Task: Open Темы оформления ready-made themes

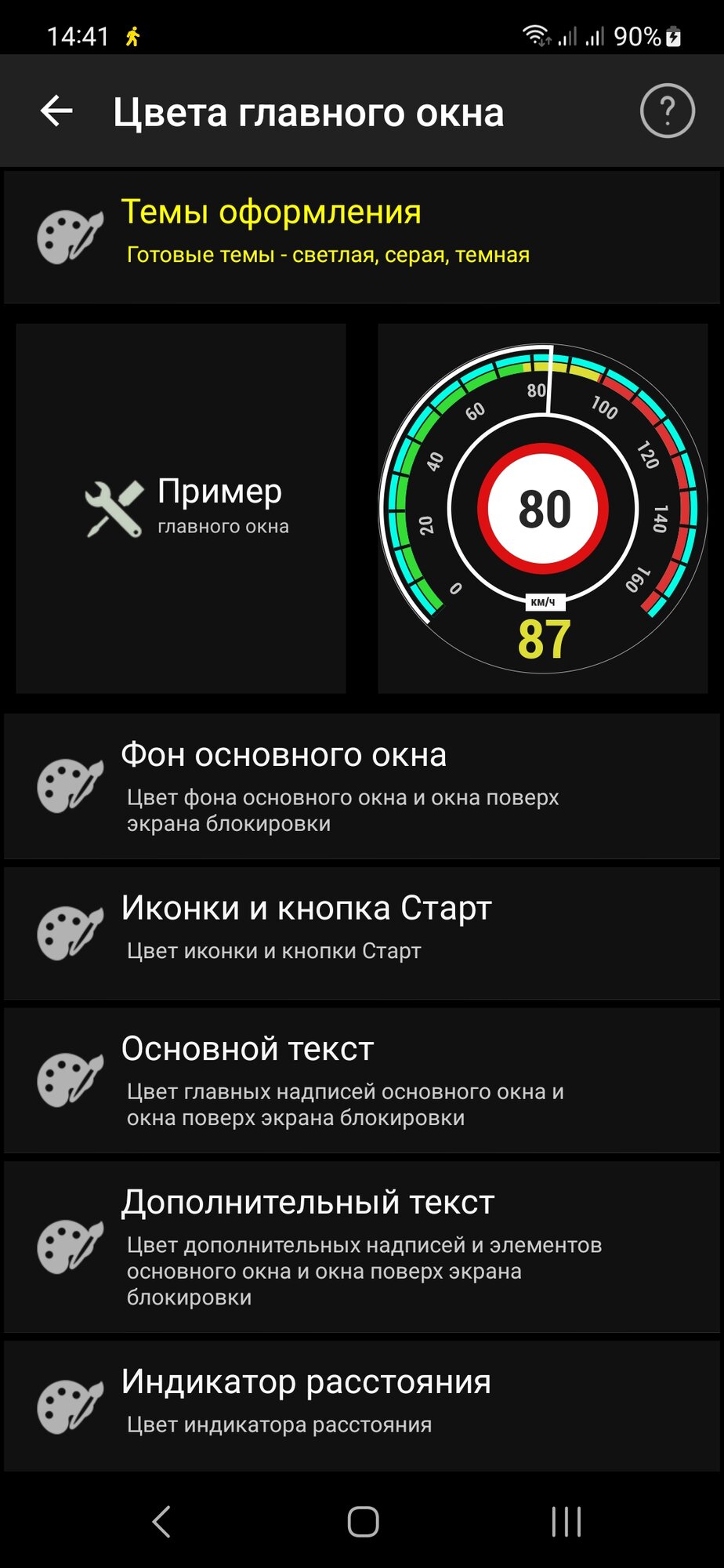Action: [x=362, y=237]
